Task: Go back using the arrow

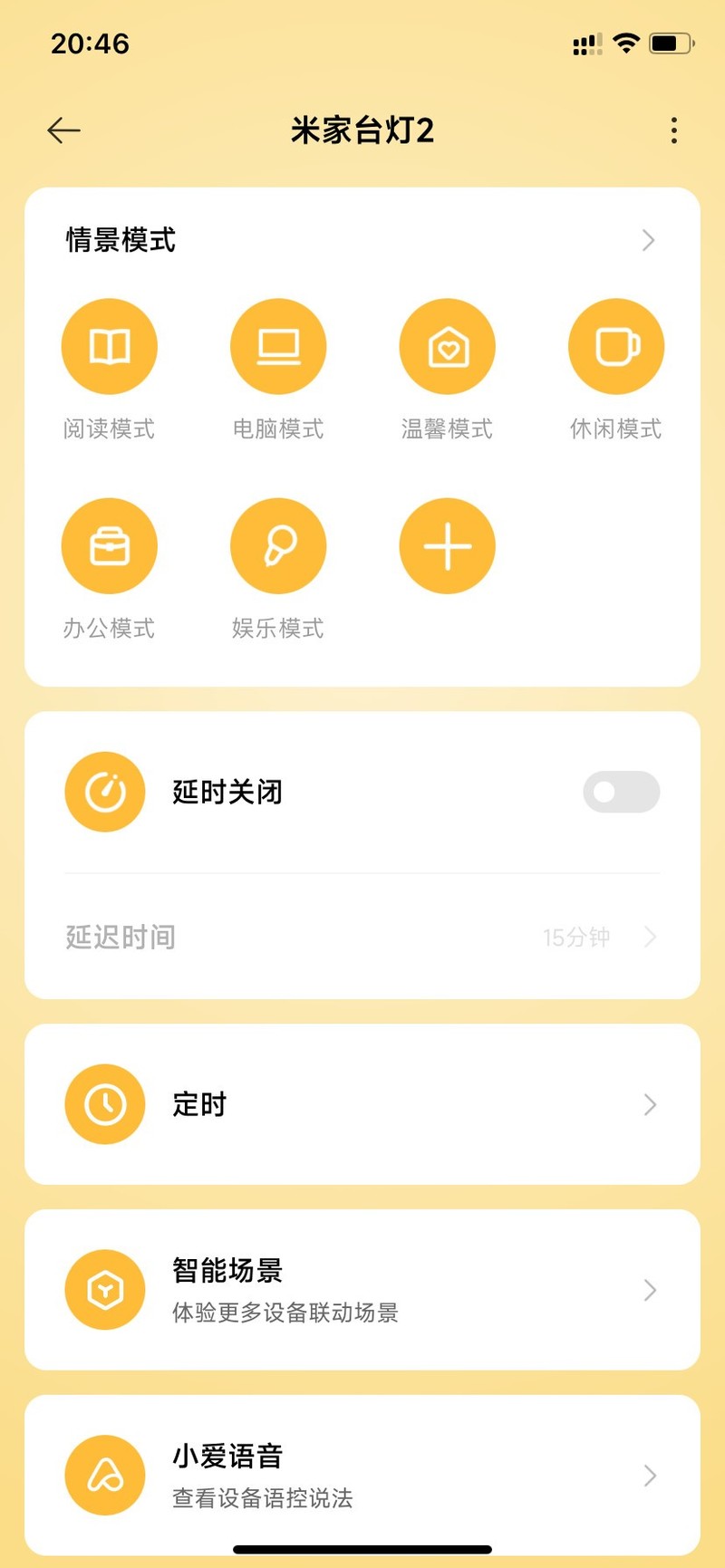Action: [63, 130]
